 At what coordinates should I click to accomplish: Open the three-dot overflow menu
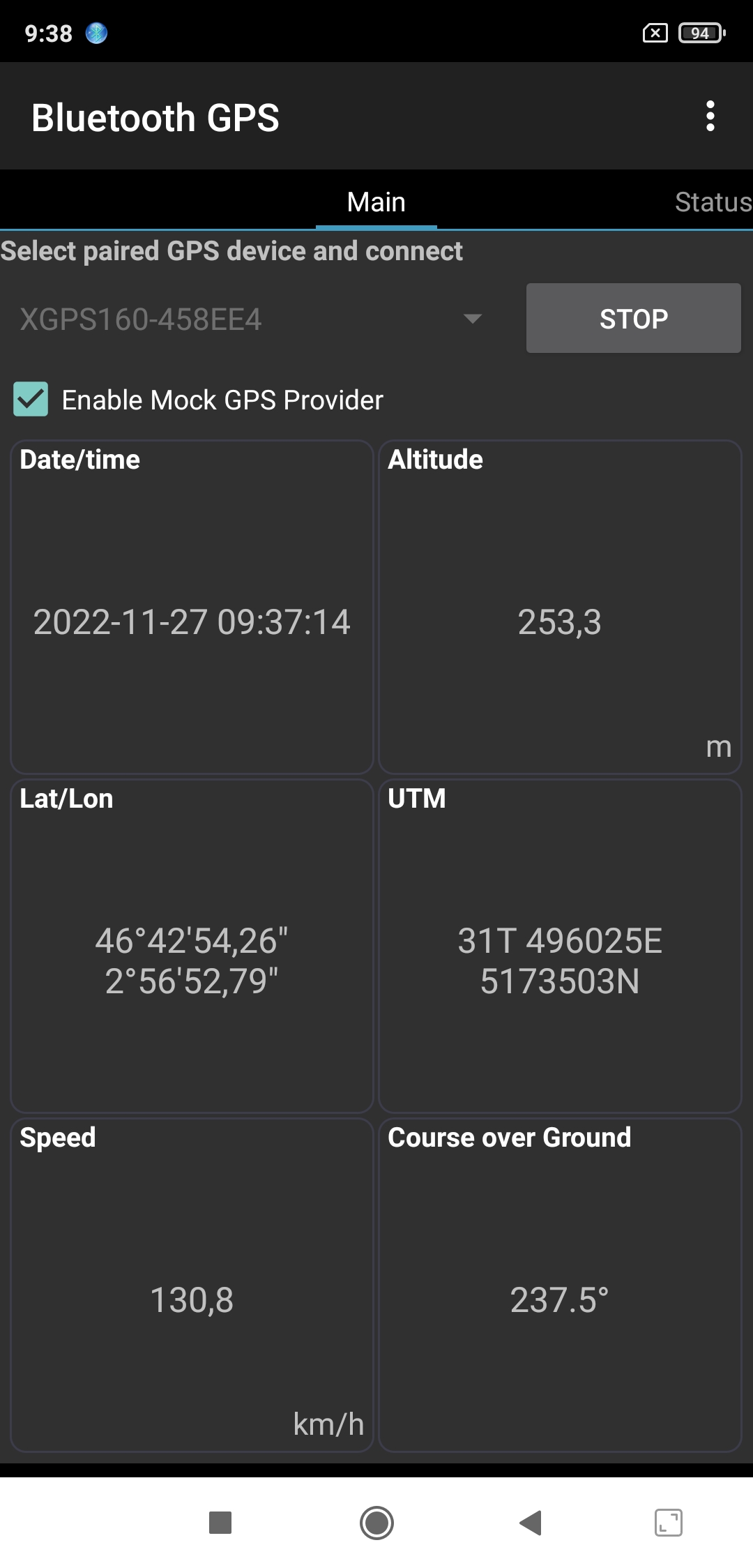(710, 116)
